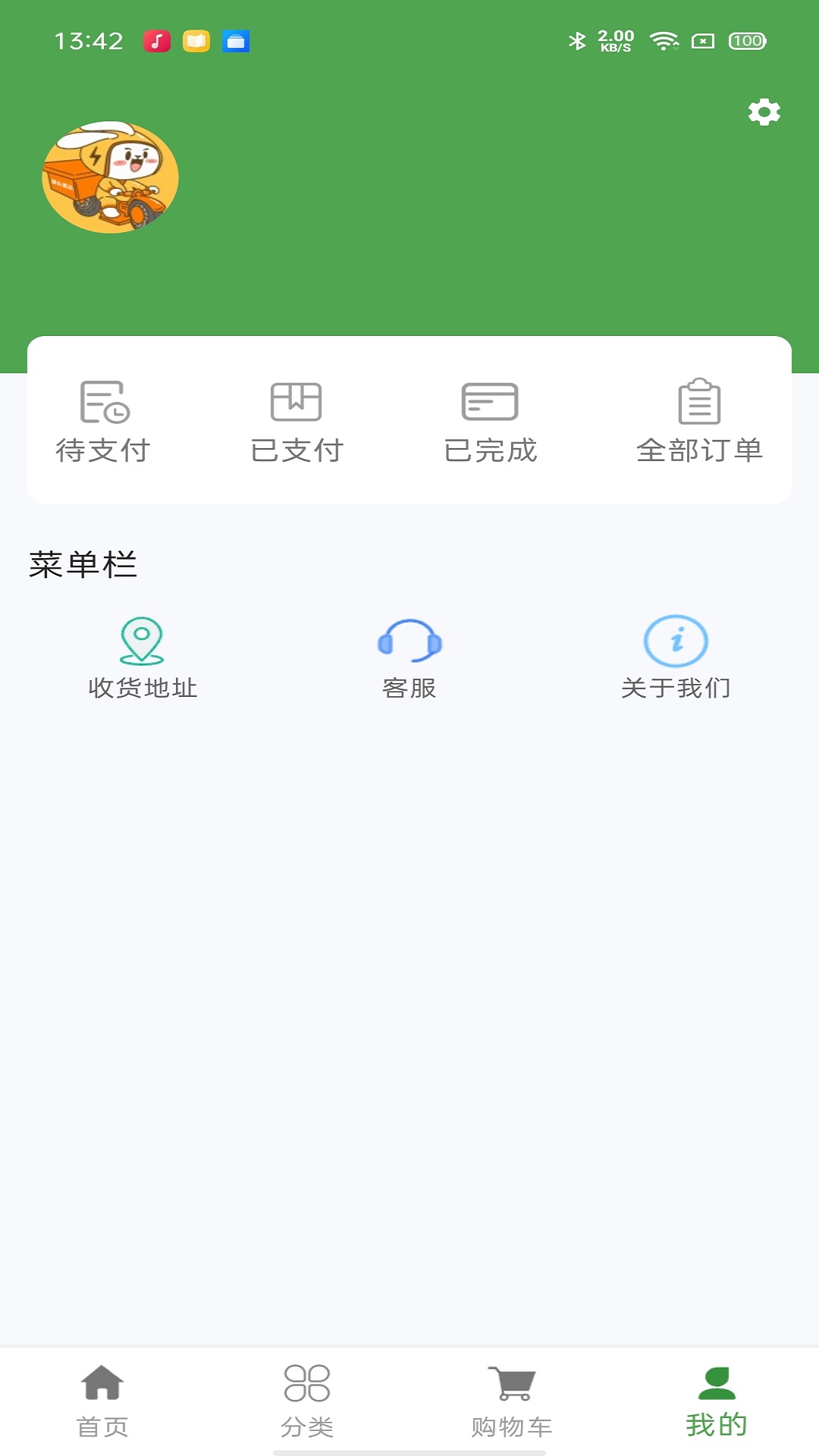Open the settings gear icon
Viewport: 819px width, 1456px height.
764,111
